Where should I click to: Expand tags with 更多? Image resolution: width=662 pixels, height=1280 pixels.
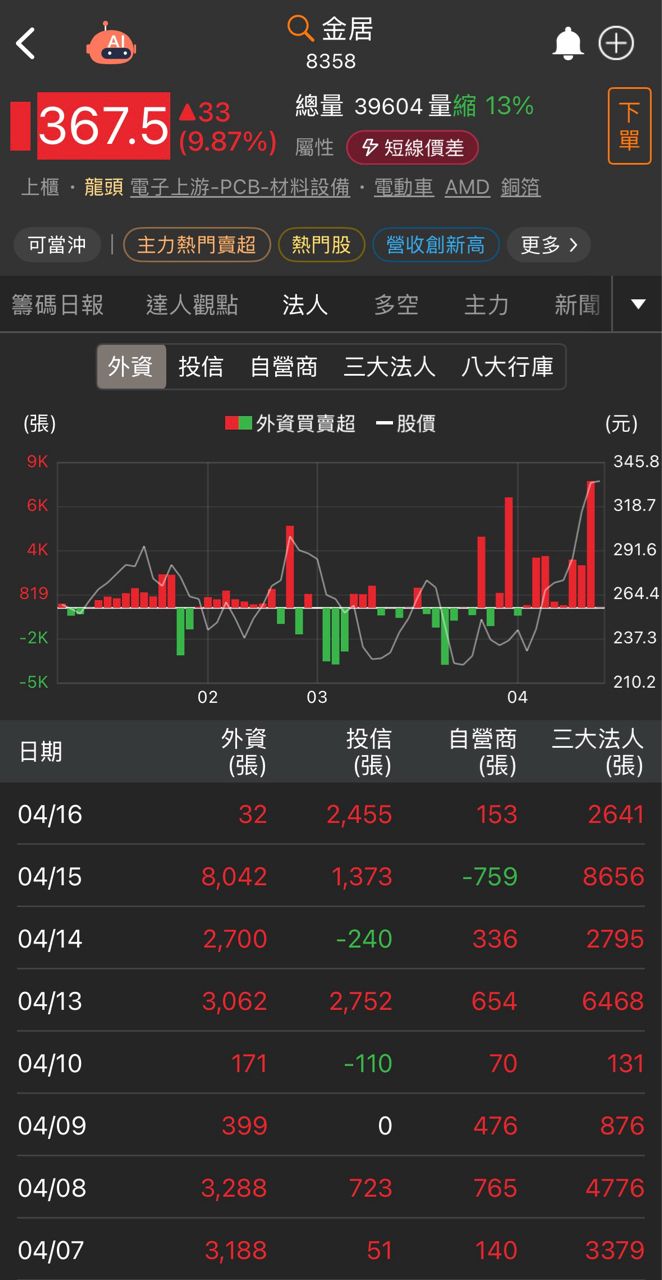[x=548, y=245]
